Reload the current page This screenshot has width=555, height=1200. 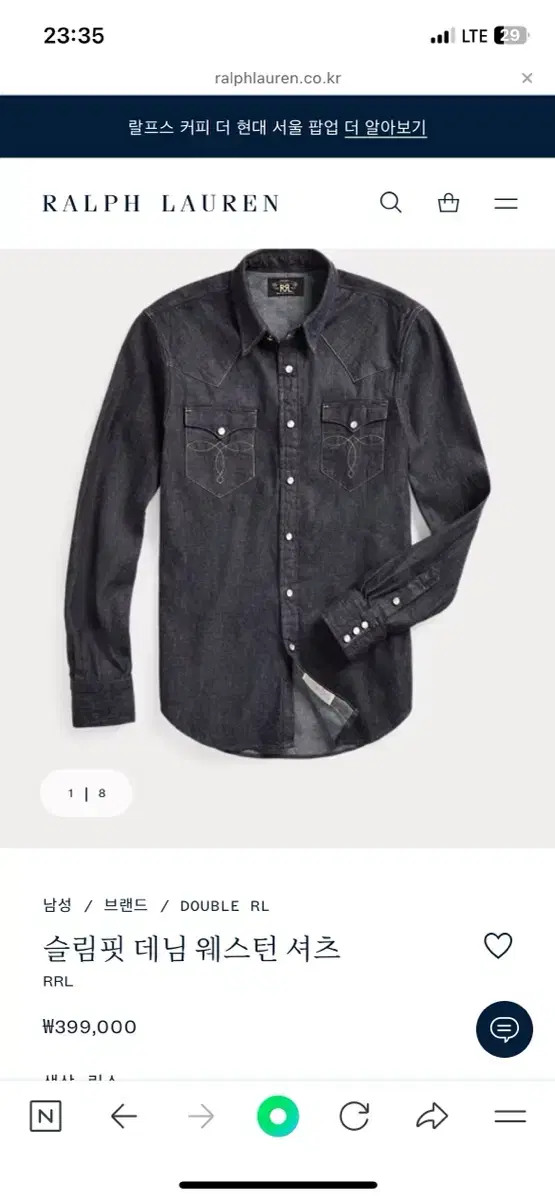tap(354, 1117)
